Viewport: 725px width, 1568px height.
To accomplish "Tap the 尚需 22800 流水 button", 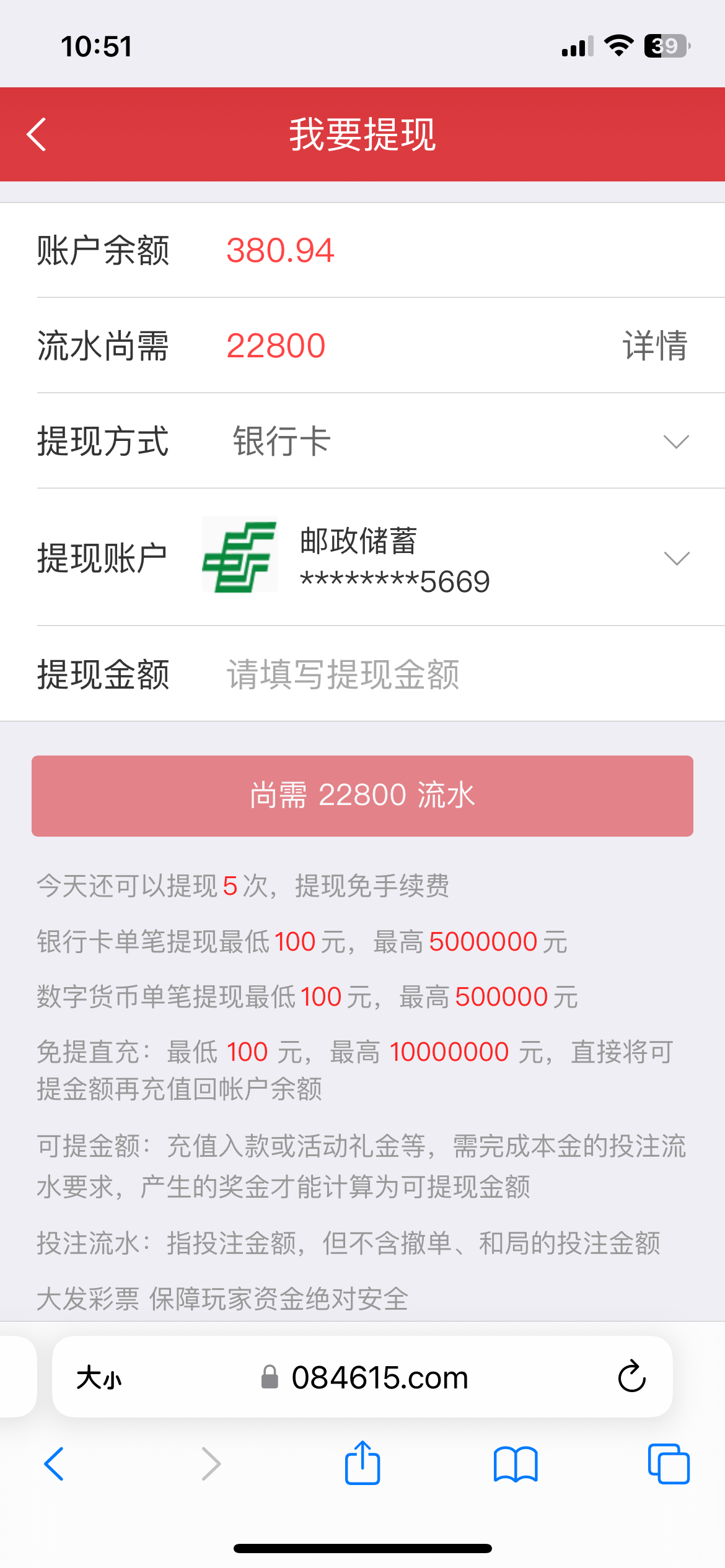I will (x=362, y=796).
